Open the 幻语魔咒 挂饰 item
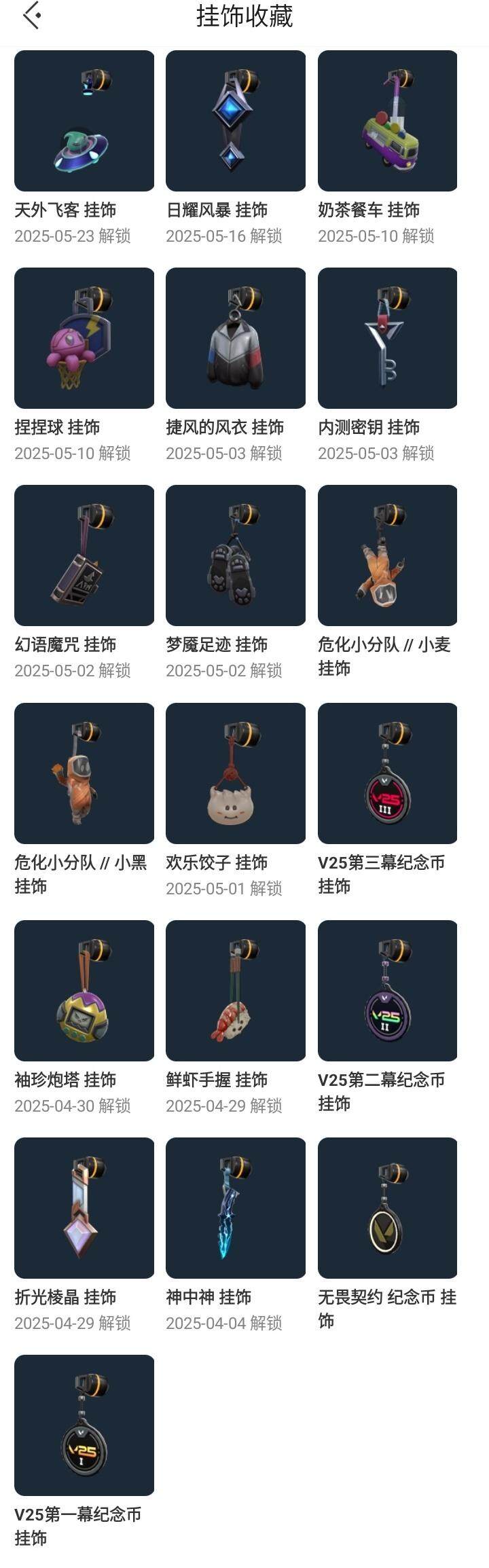489x1568 pixels. click(84, 555)
